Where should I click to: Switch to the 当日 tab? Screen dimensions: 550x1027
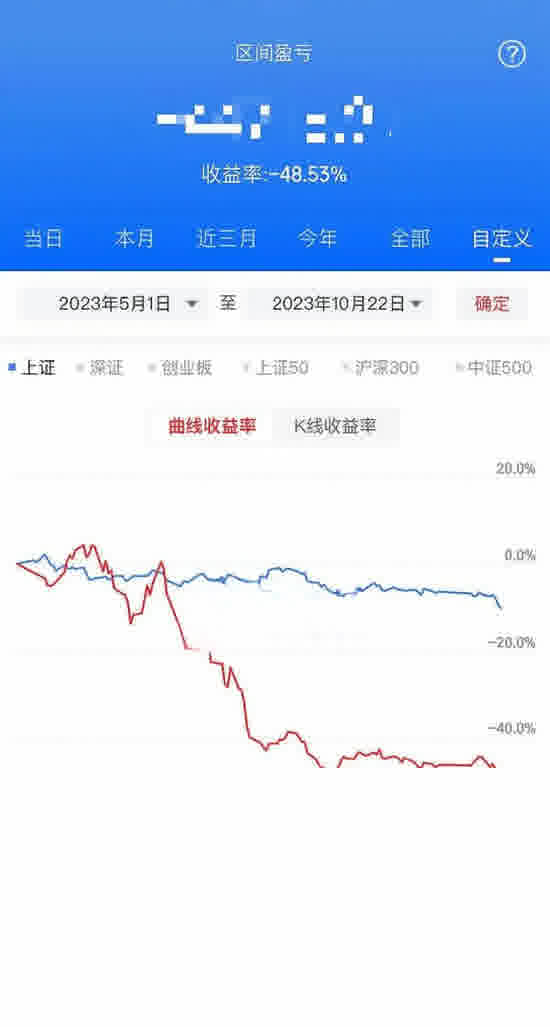point(43,238)
